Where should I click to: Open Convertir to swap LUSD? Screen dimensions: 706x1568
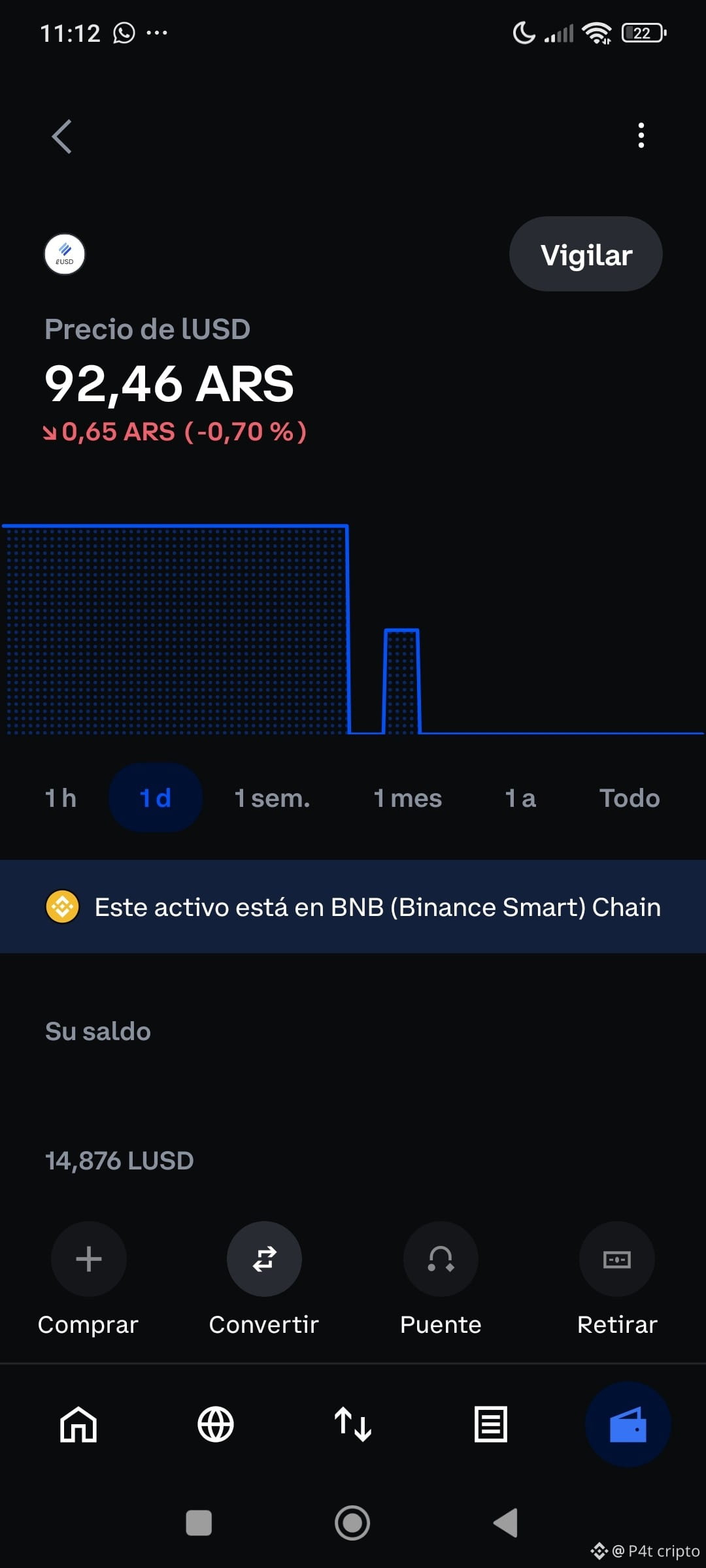click(x=264, y=1259)
